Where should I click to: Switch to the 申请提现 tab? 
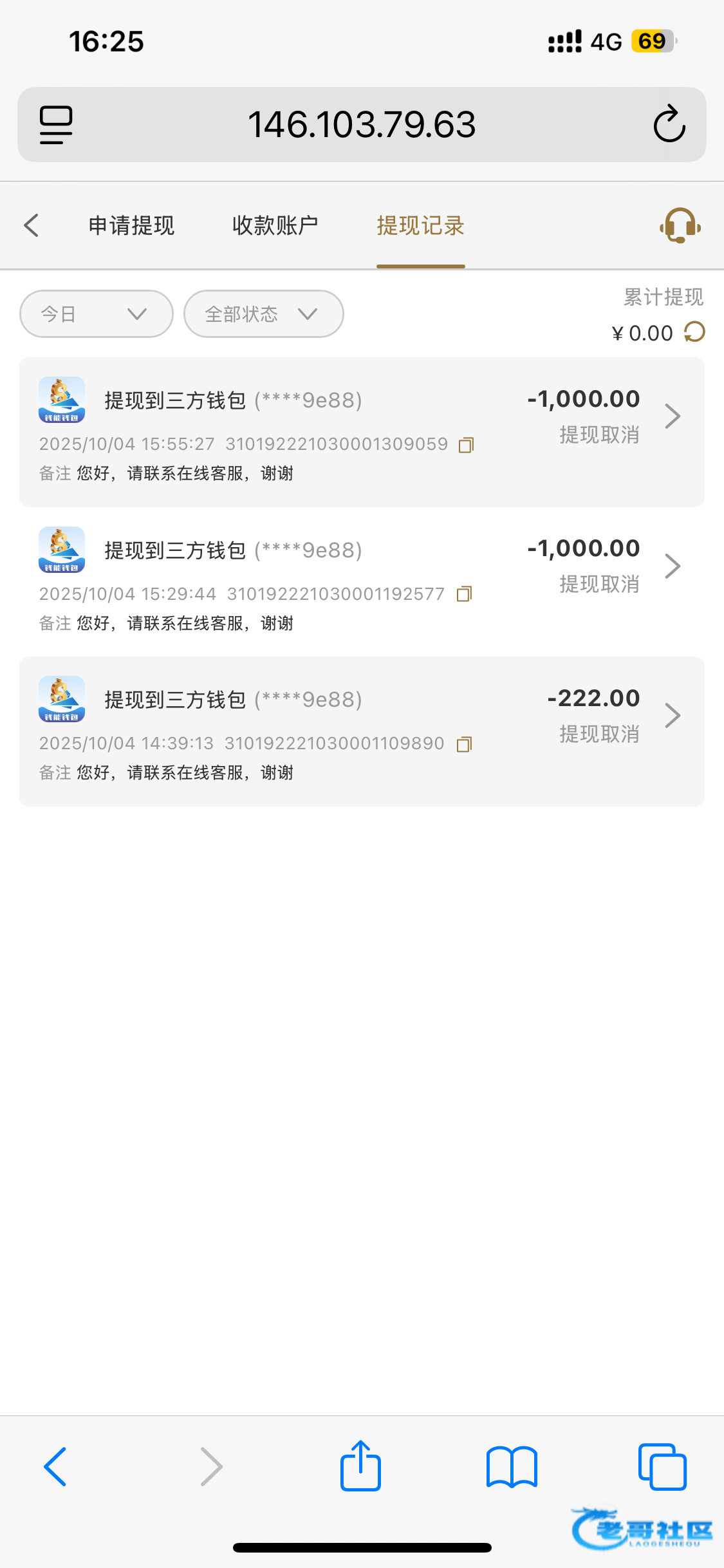[x=131, y=225]
